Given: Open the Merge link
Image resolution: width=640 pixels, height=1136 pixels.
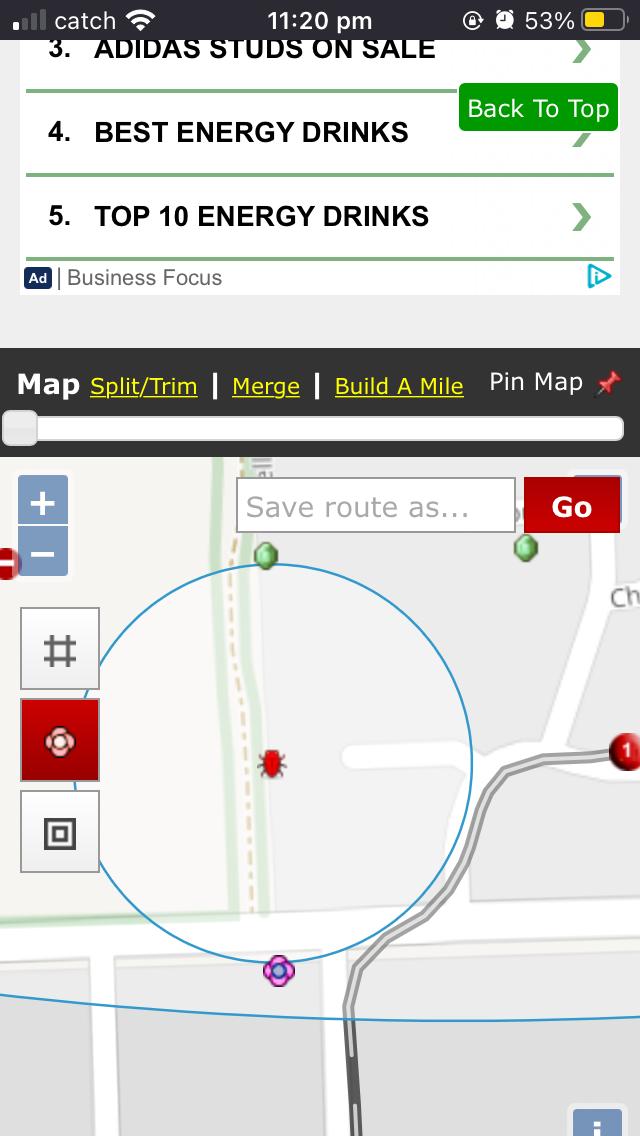Looking at the screenshot, I should coord(265,386).
